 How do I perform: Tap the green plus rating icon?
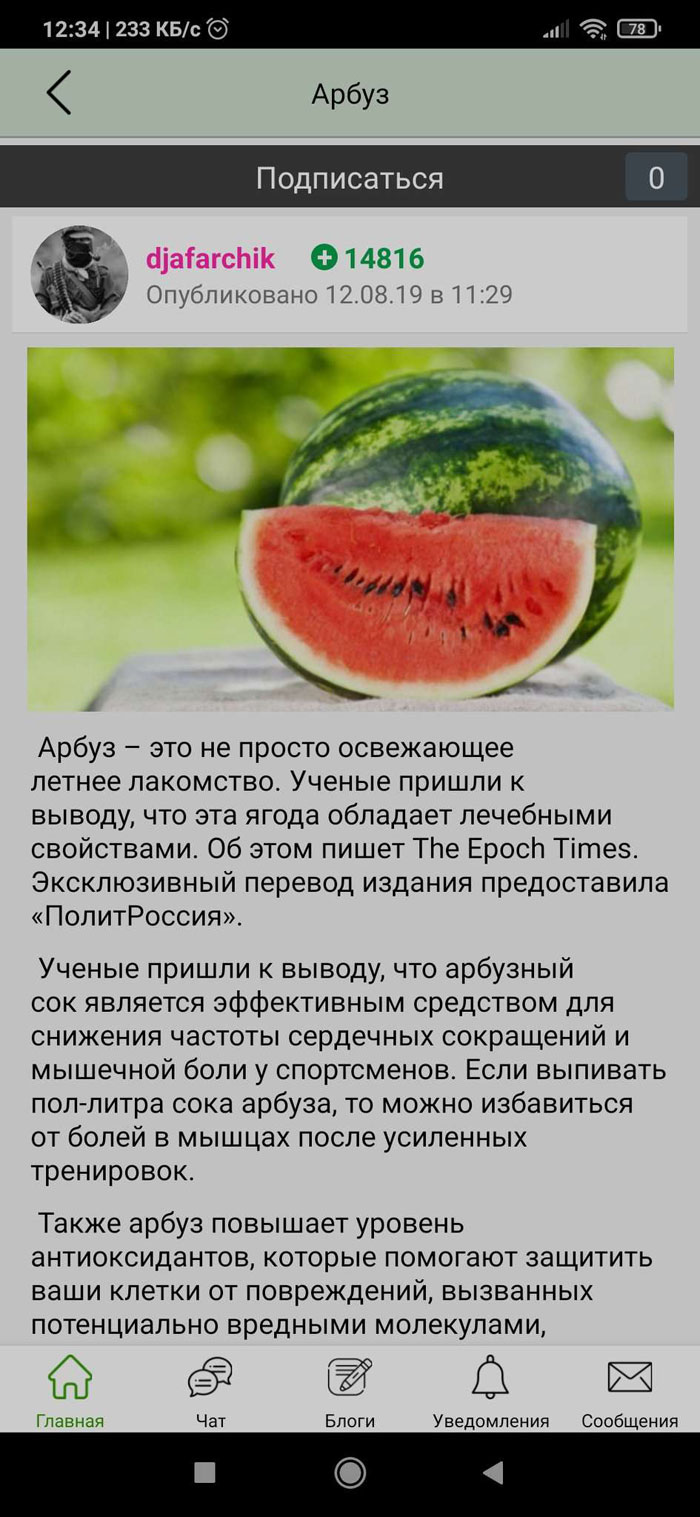pyautogui.click(x=324, y=259)
